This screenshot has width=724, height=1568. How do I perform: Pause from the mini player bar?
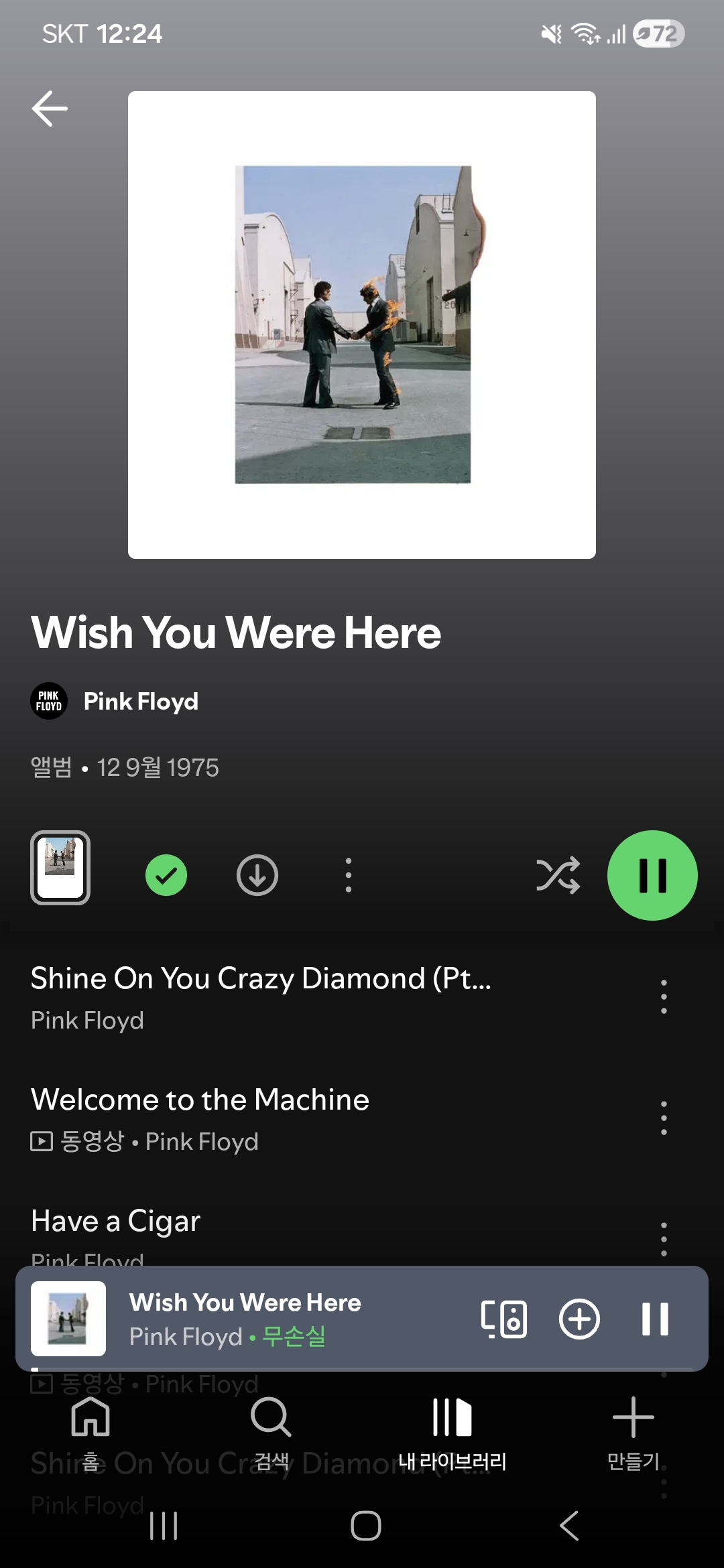pyautogui.click(x=655, y=1319)
